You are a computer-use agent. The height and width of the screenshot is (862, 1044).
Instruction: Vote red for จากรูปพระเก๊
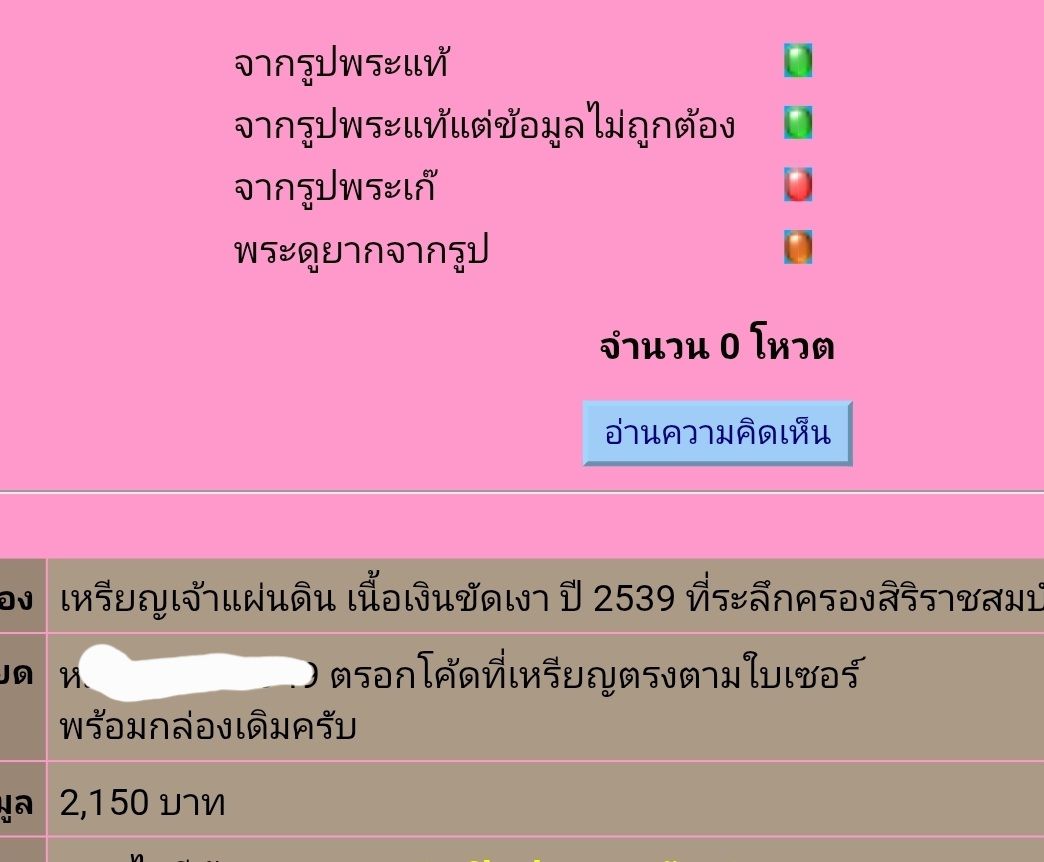point(797,185)
